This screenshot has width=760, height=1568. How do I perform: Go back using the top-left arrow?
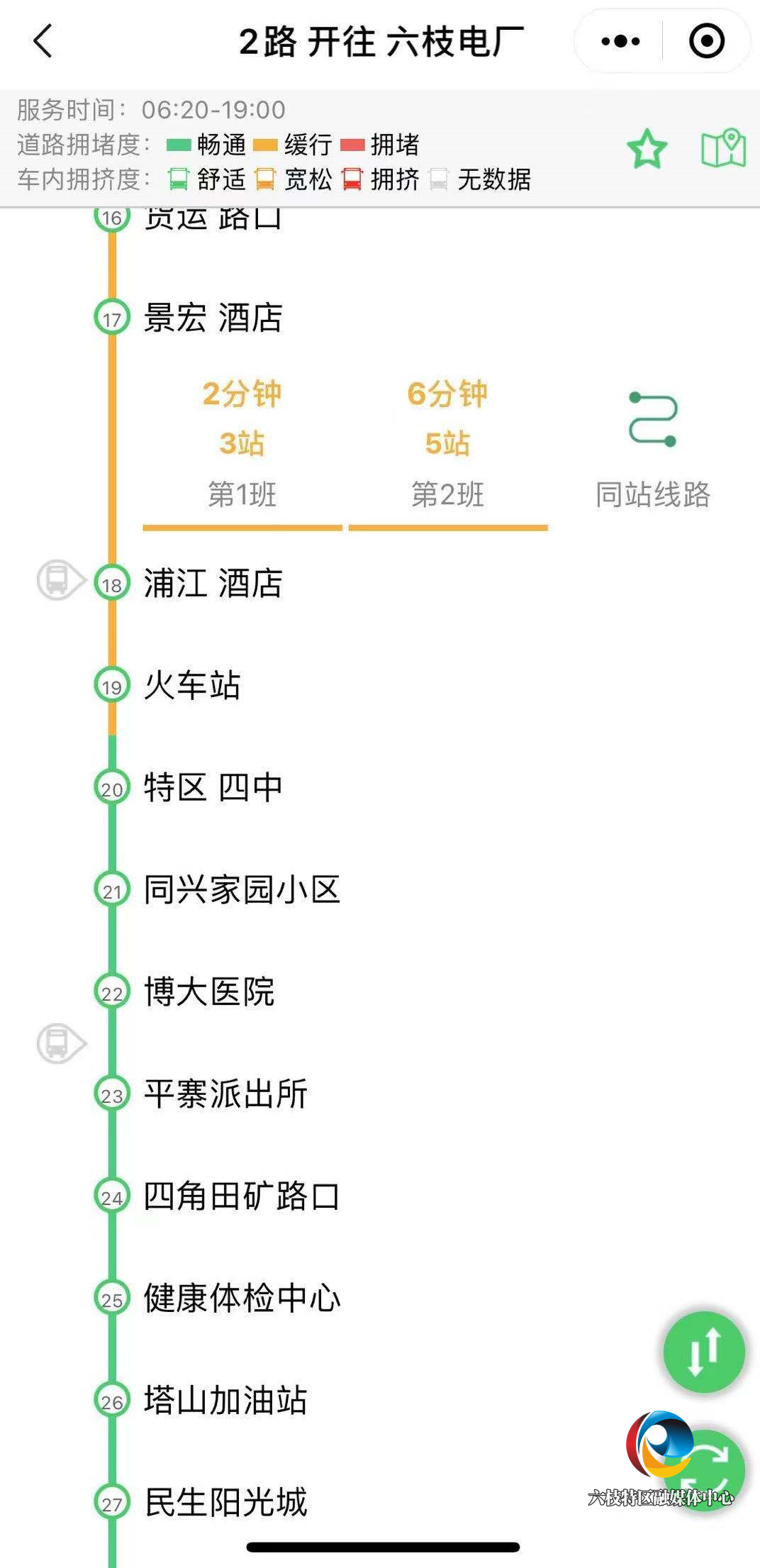point(43,41)
